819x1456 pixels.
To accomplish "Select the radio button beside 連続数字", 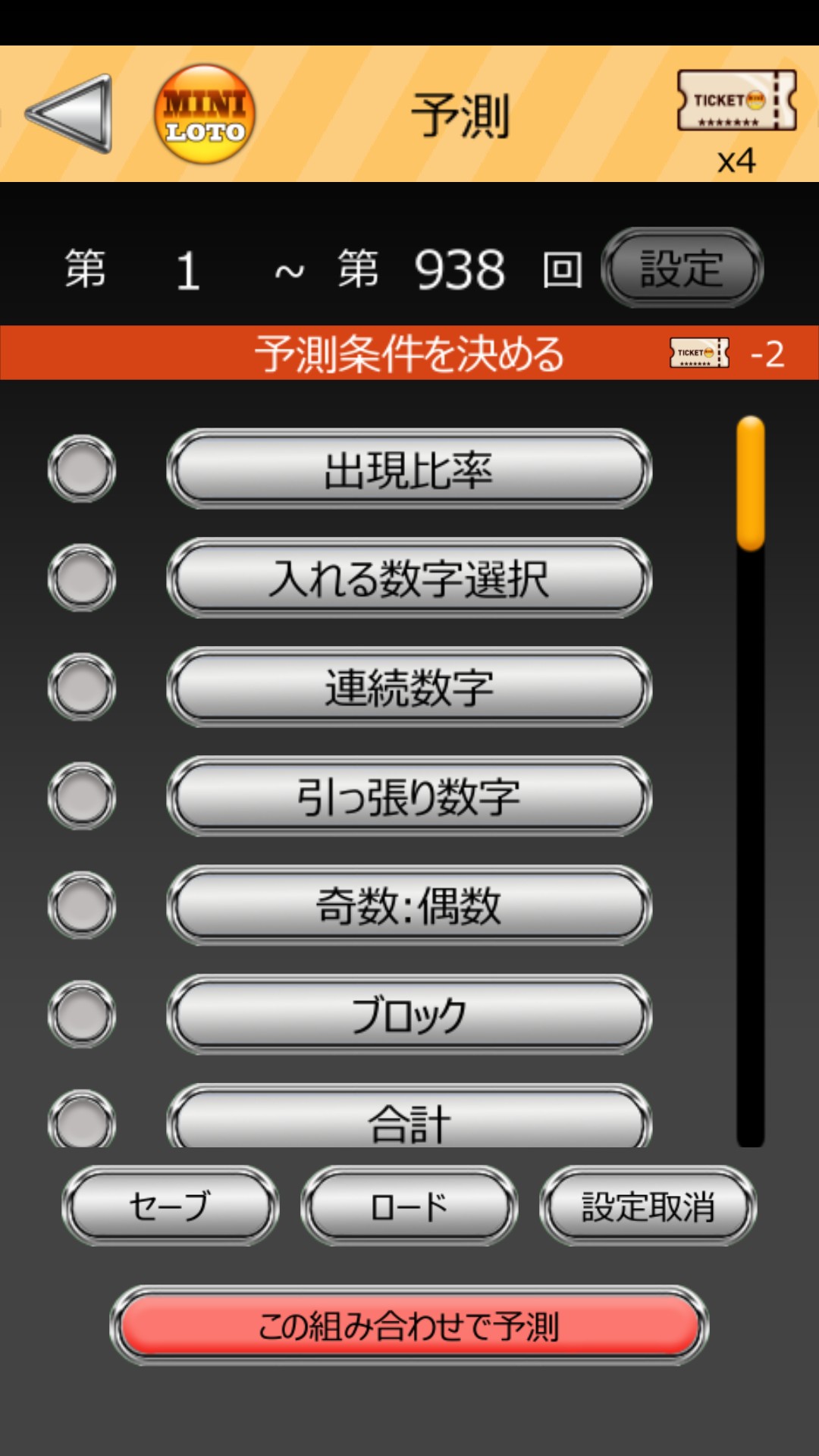I will (x=82, y=687).
